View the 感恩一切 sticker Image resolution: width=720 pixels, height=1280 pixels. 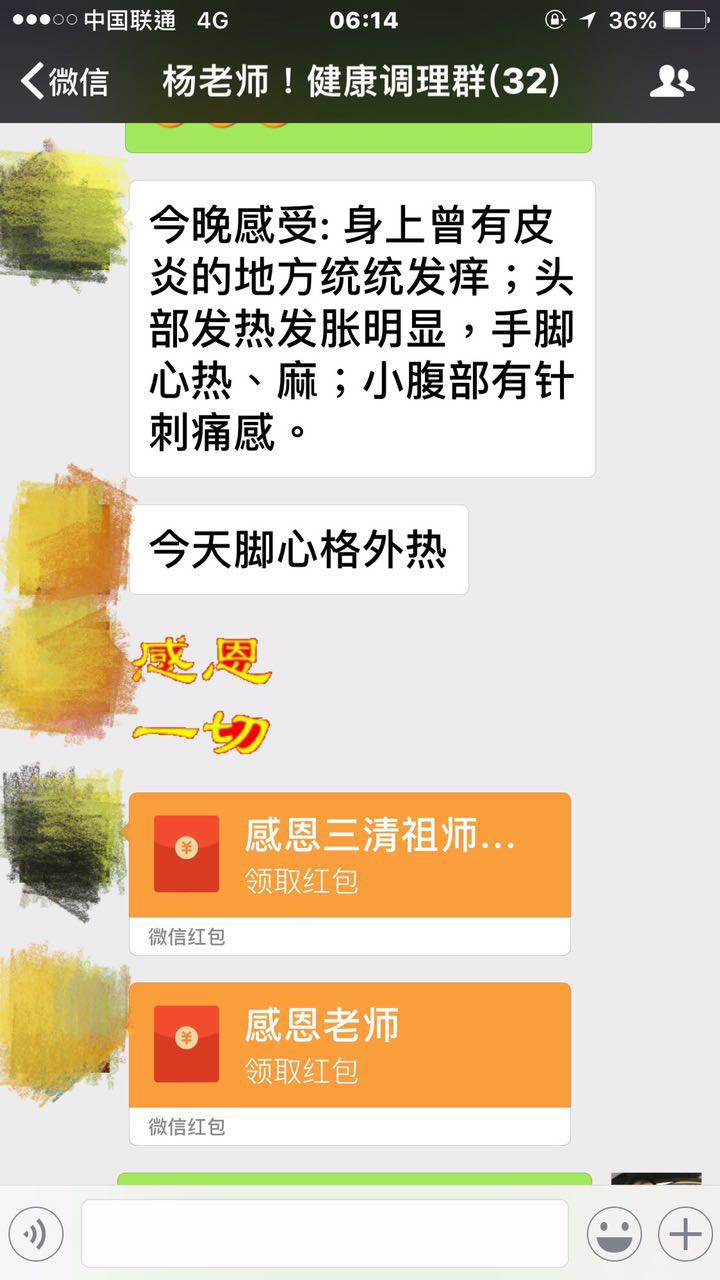click(202, 697)
